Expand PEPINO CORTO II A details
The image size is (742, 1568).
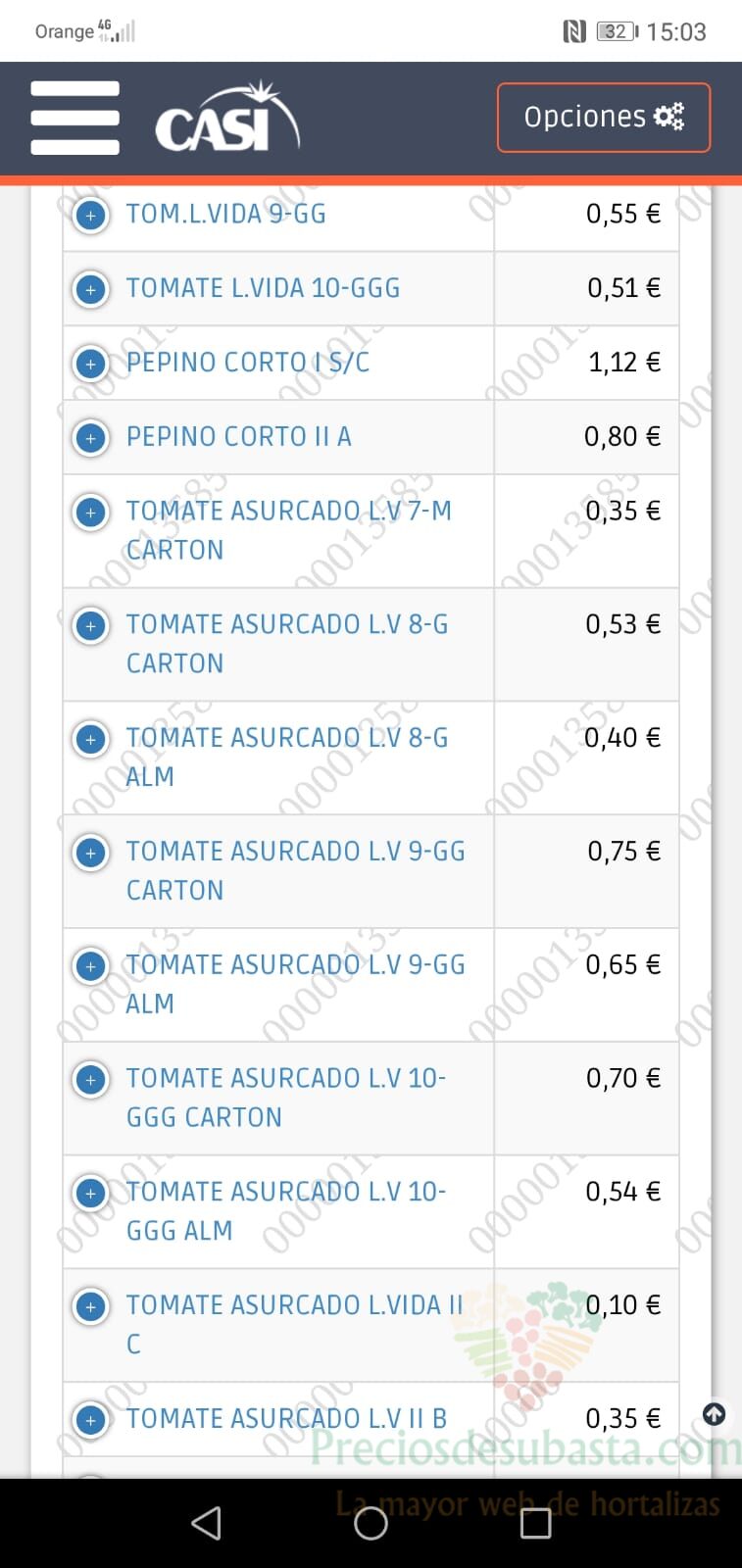91,438
